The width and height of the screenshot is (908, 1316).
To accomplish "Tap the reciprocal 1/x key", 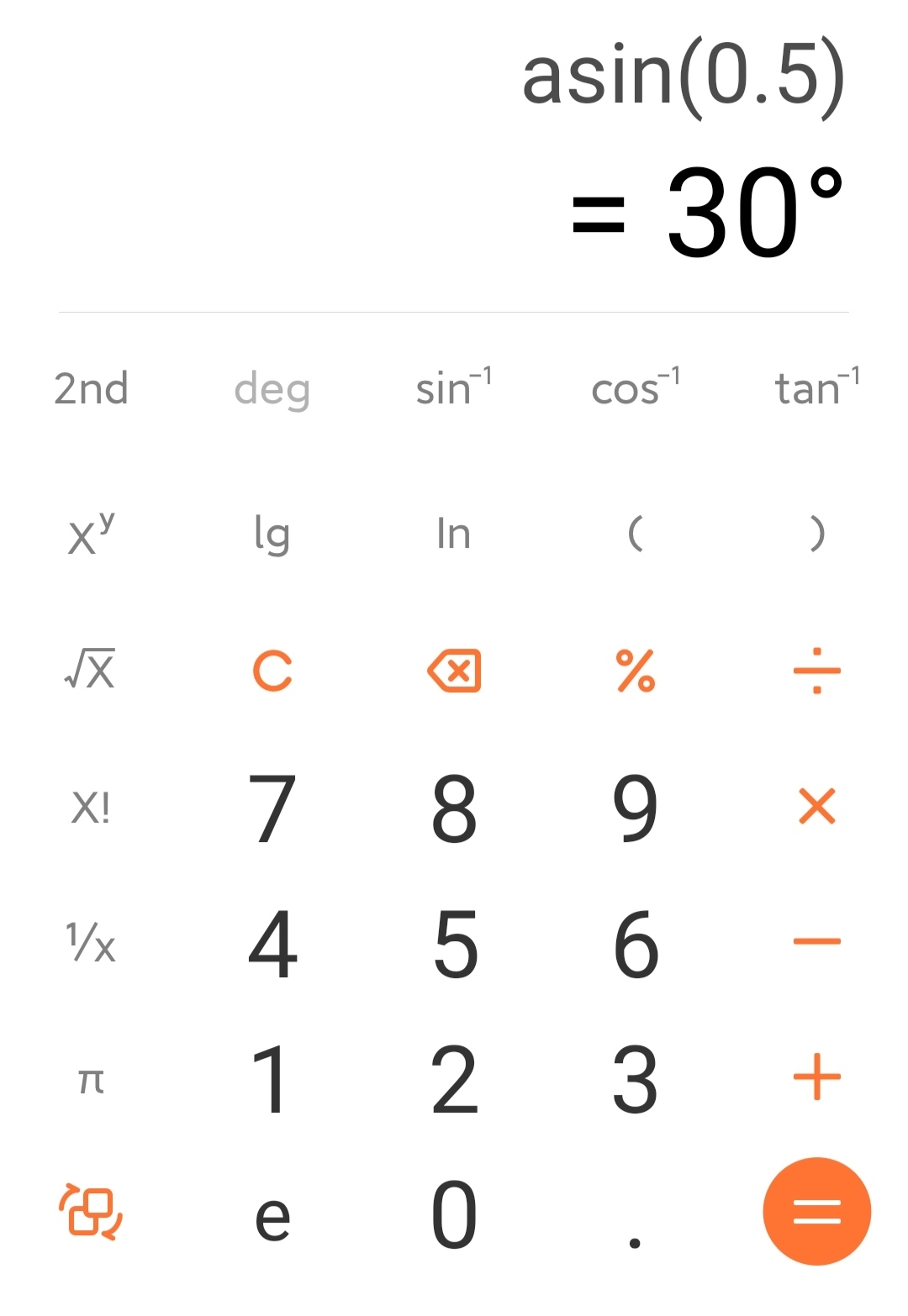I will 91,943.
